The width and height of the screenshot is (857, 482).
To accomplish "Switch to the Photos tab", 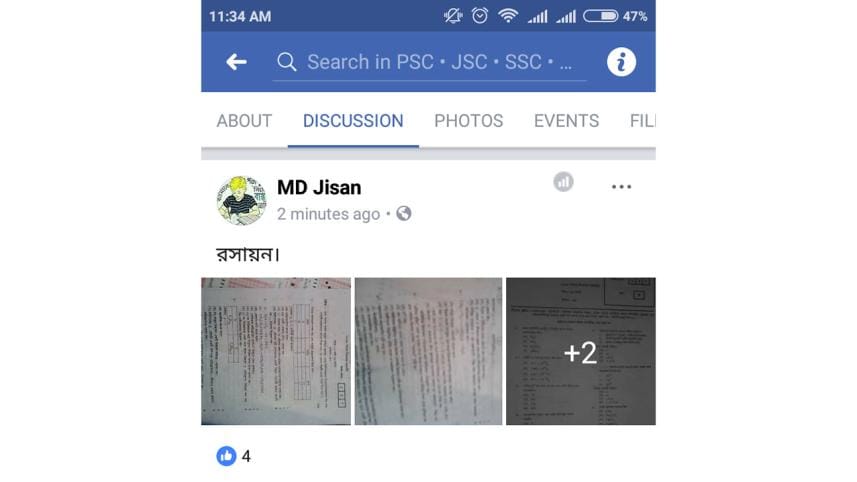I will click(468, 121).
